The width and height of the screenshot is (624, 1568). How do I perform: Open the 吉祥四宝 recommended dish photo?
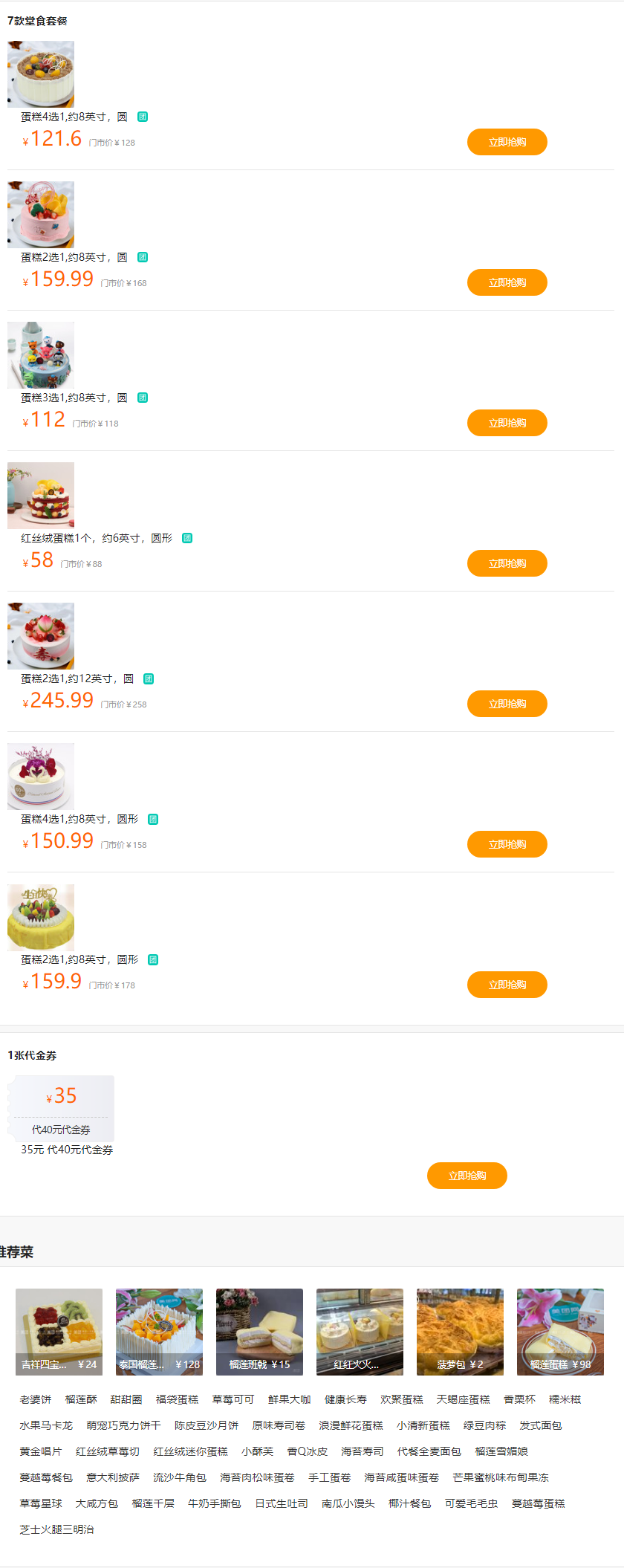tap(59, 1332)
